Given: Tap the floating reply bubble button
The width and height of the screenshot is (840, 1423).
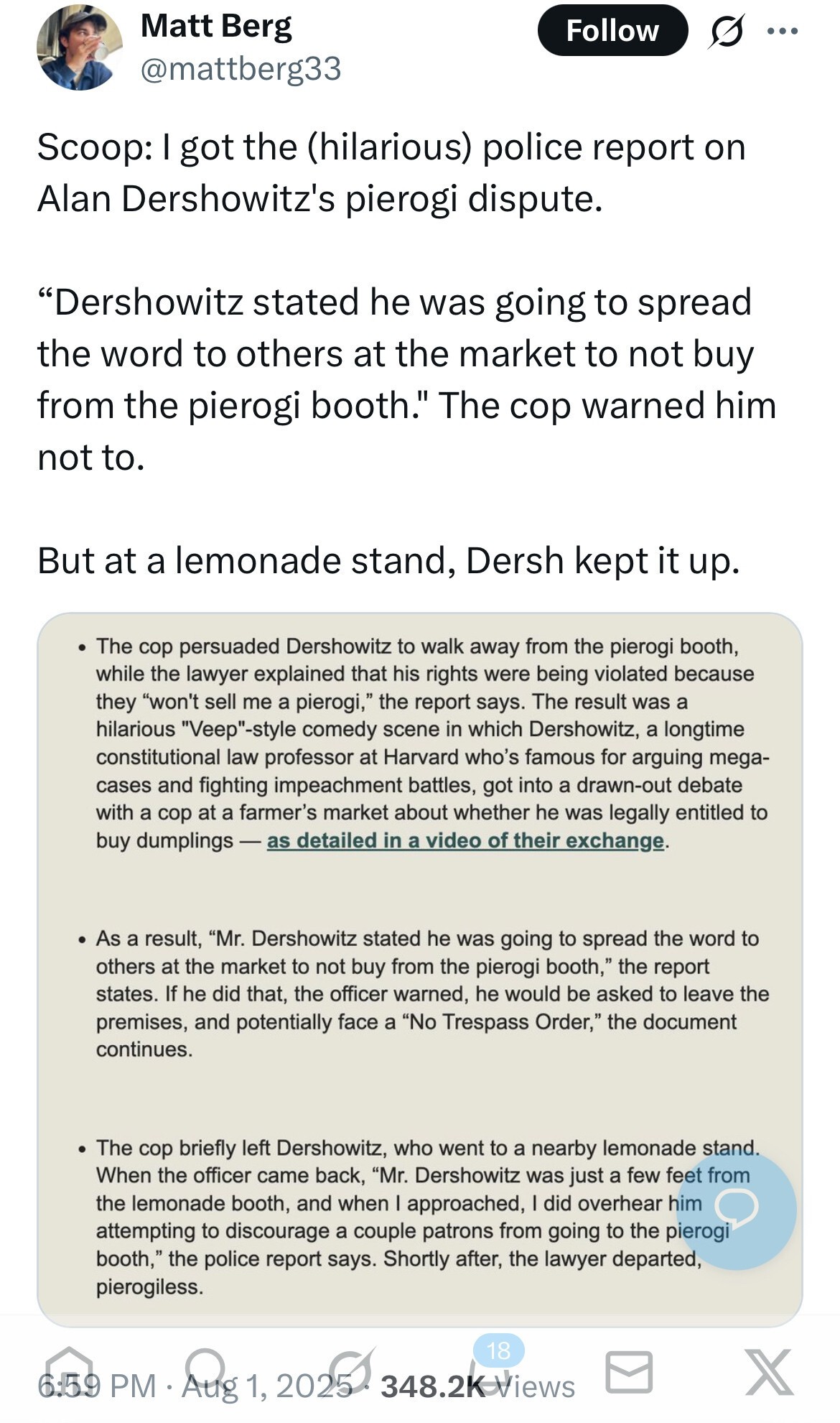Looking at the screenshot, I should click(x=737, y=1210).
